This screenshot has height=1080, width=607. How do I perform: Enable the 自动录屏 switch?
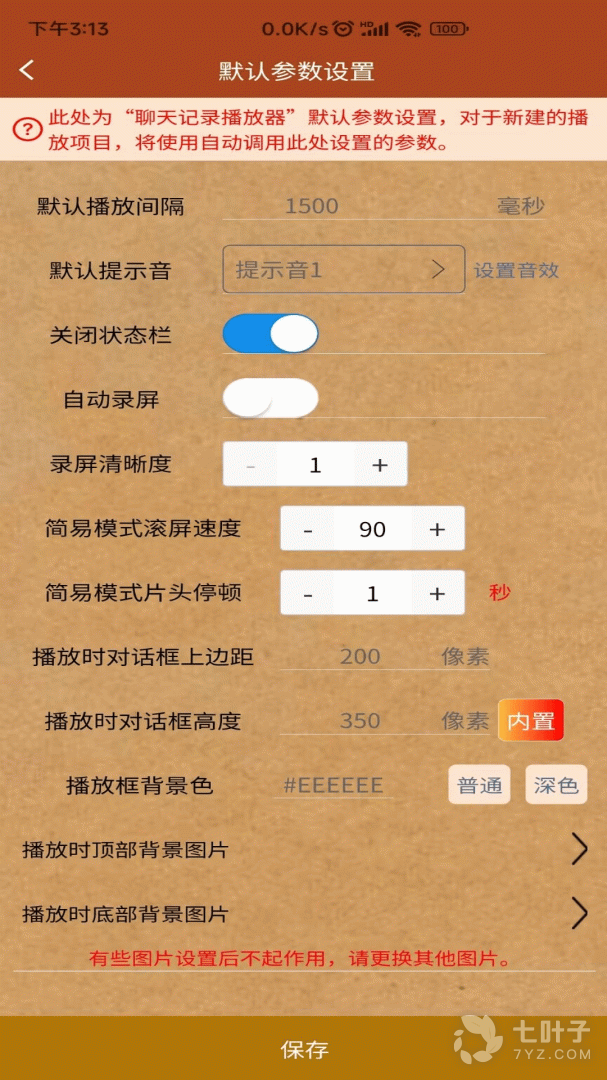tap(270, 398)
